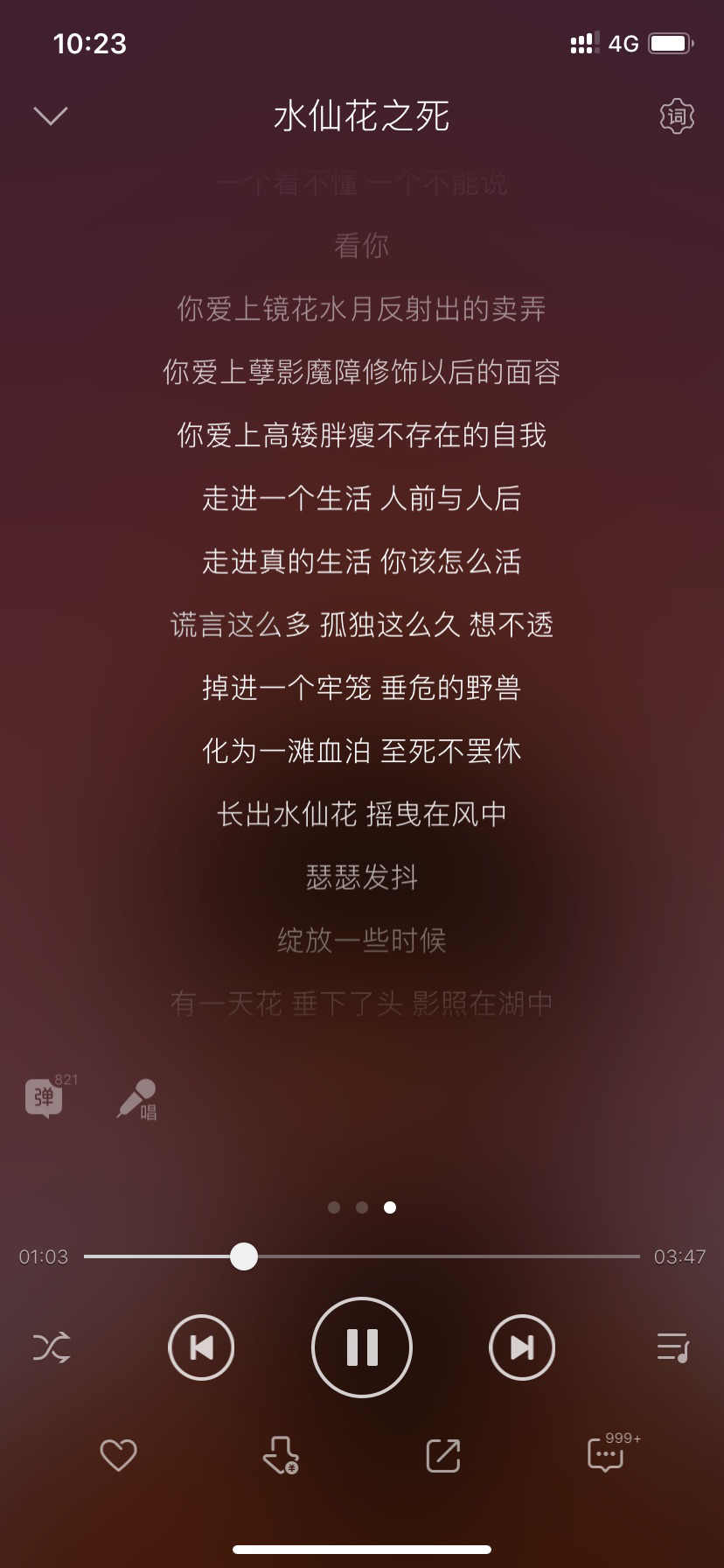This screenshot has height=1568, width=724.
Task: Tap the playback progress bar
Action: coord(362,1256)
